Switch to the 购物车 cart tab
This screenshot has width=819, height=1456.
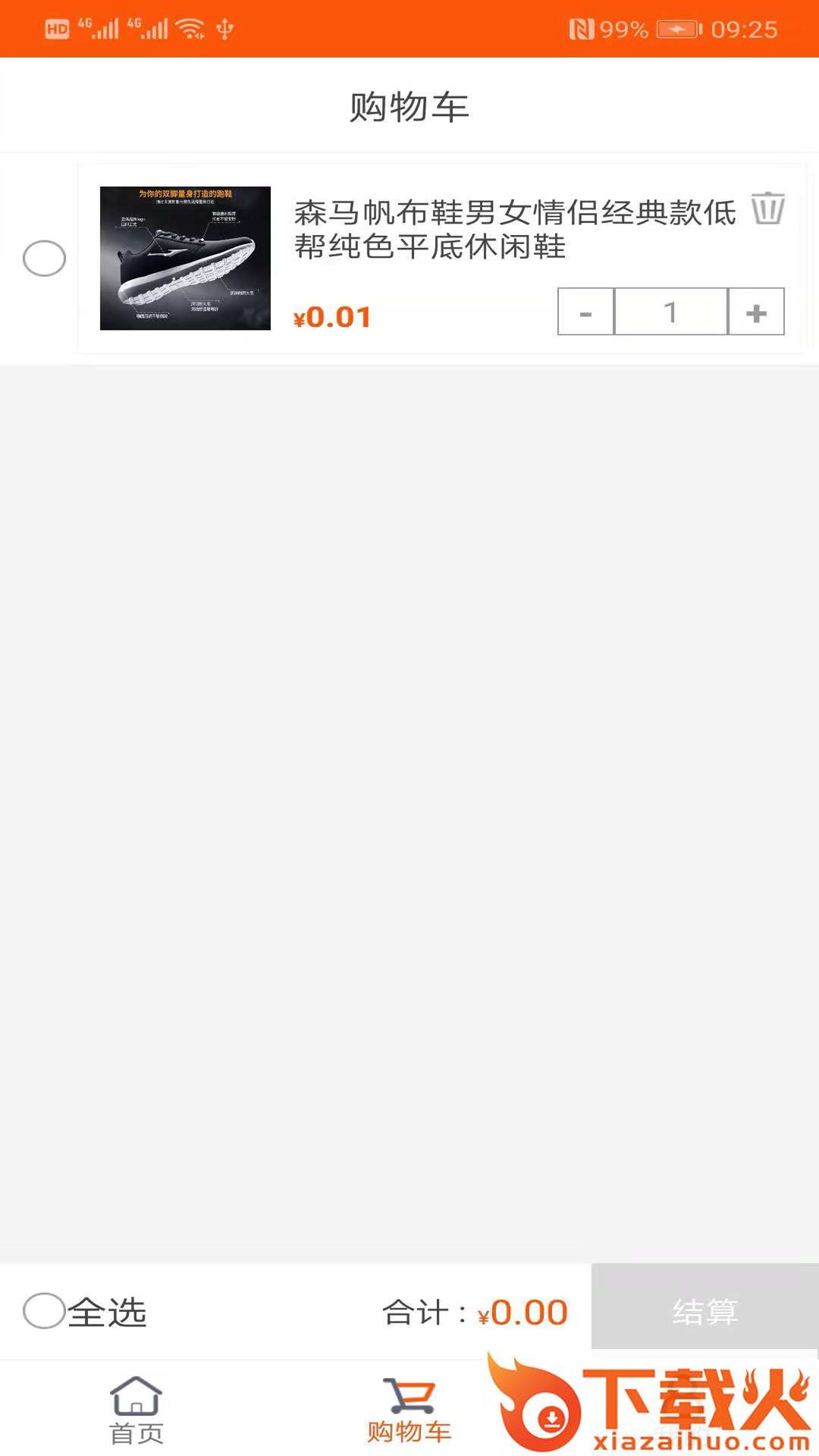[x=409, y=1410]
